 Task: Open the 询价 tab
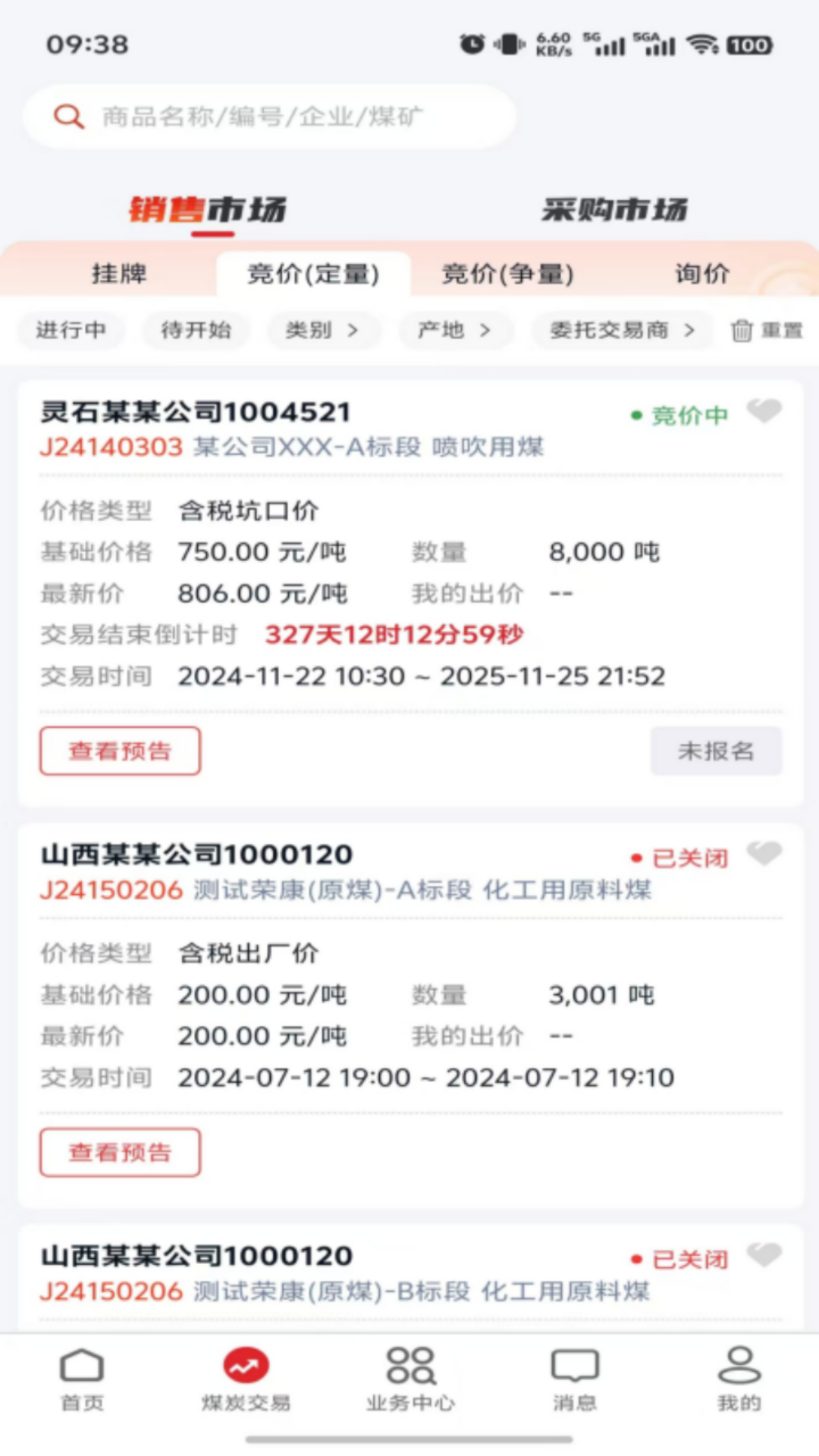coord(702,274)
